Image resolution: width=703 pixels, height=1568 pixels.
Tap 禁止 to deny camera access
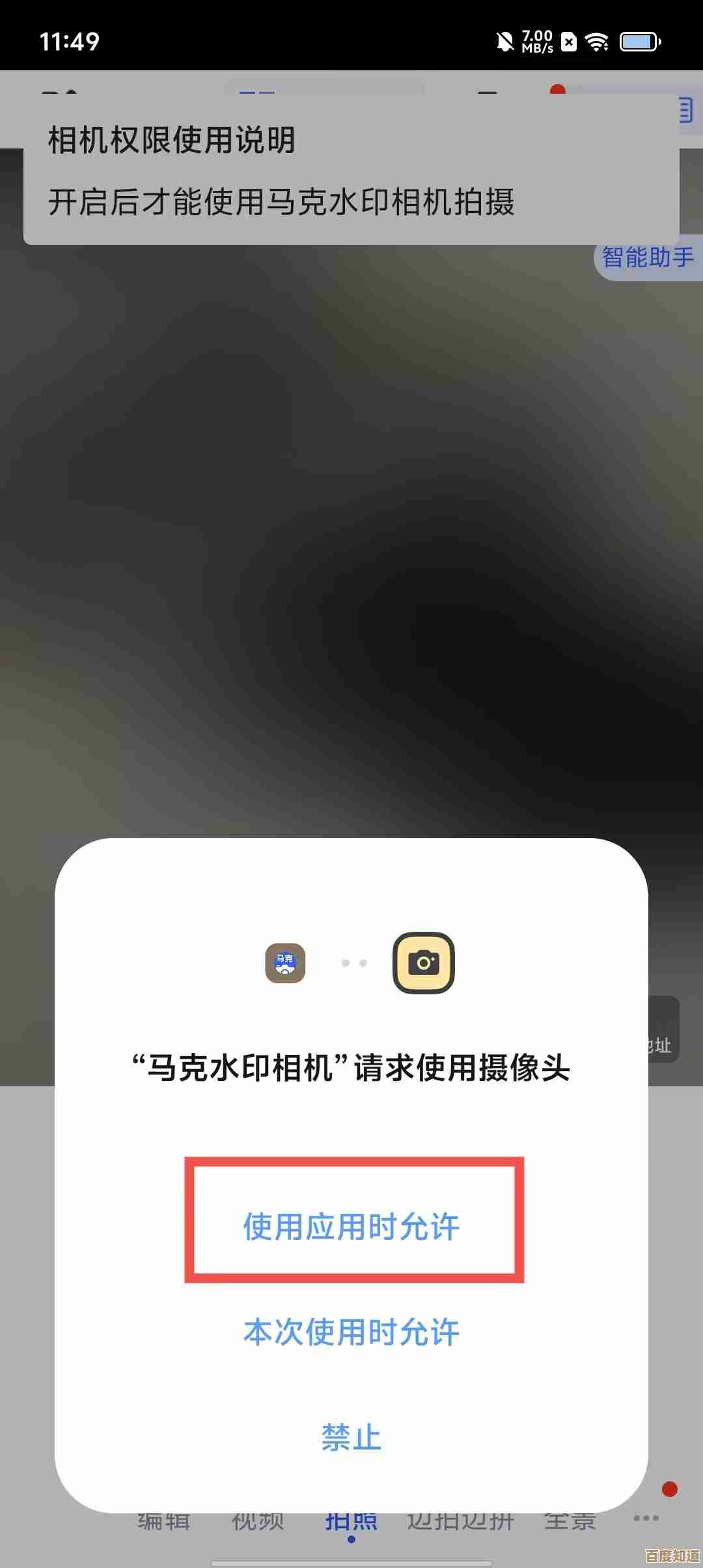tap(351, 1437)
